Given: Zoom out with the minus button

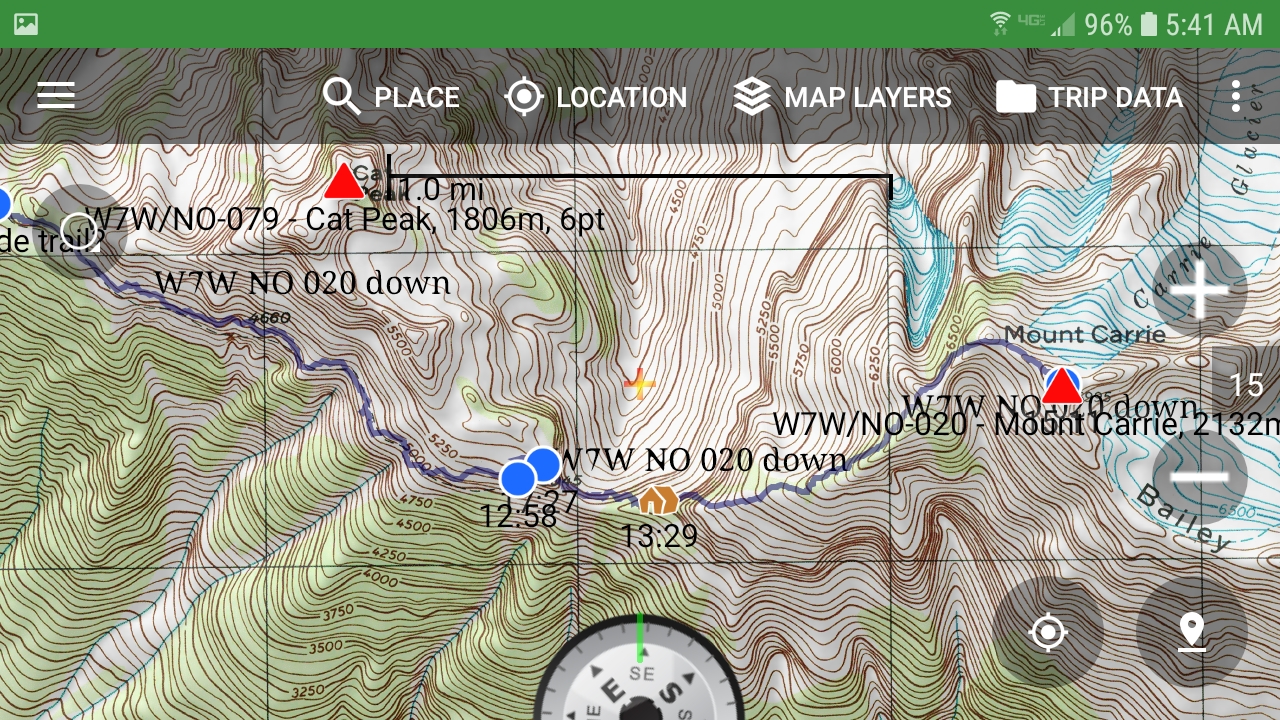Looking at the screenshot, I should (x=1199, y=476).
